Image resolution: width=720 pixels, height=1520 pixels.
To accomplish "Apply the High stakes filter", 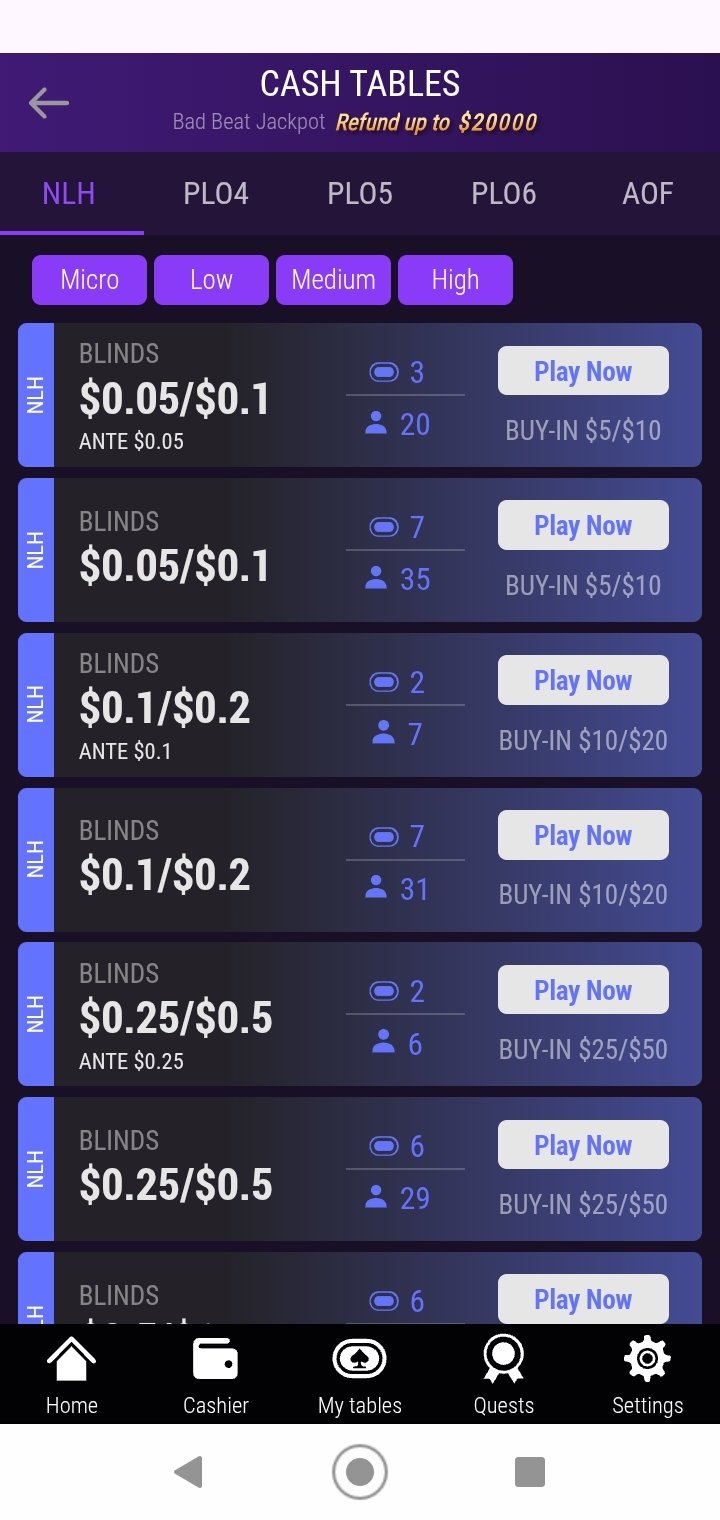I will 455,280.
